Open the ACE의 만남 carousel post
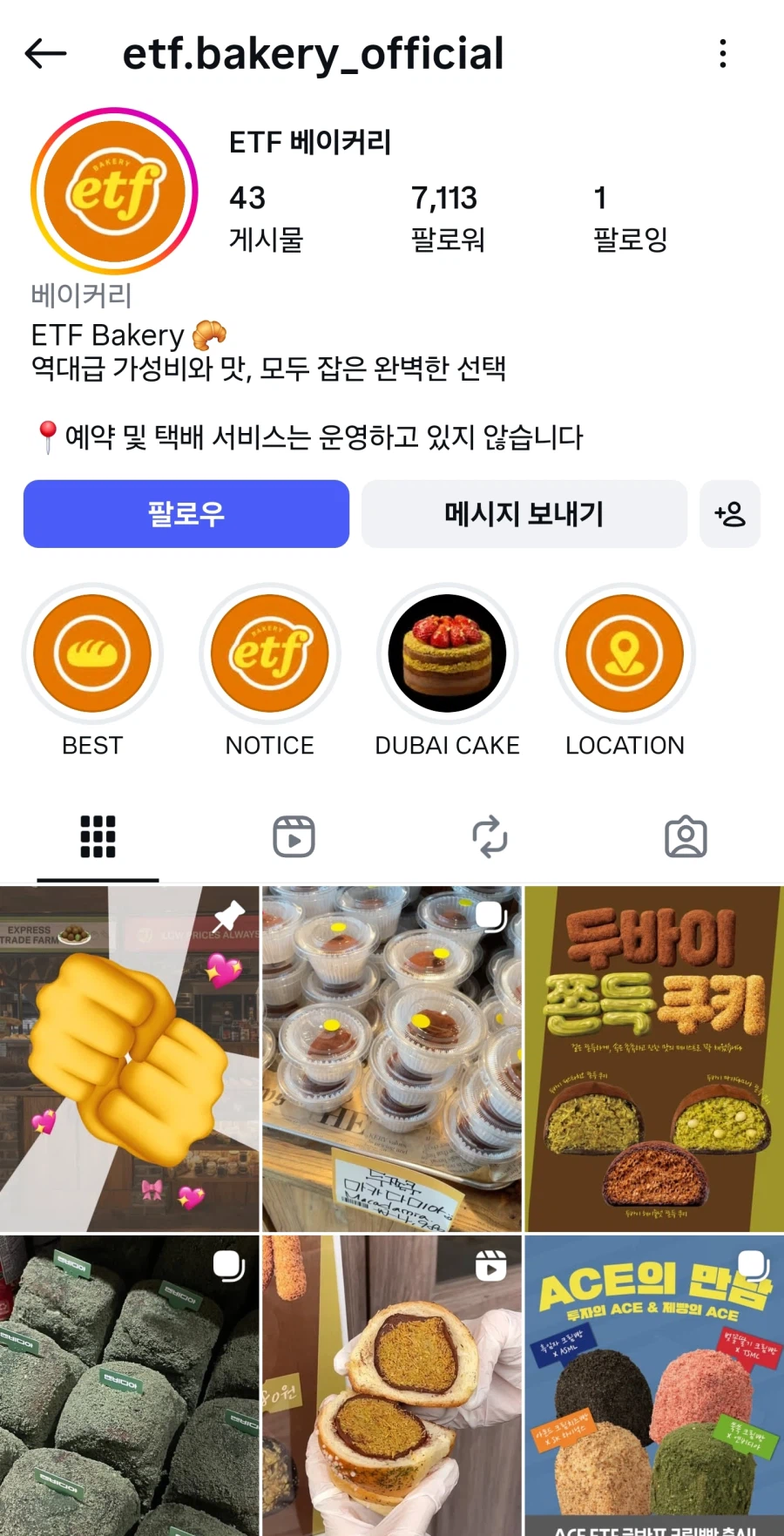 [653, 1385]
